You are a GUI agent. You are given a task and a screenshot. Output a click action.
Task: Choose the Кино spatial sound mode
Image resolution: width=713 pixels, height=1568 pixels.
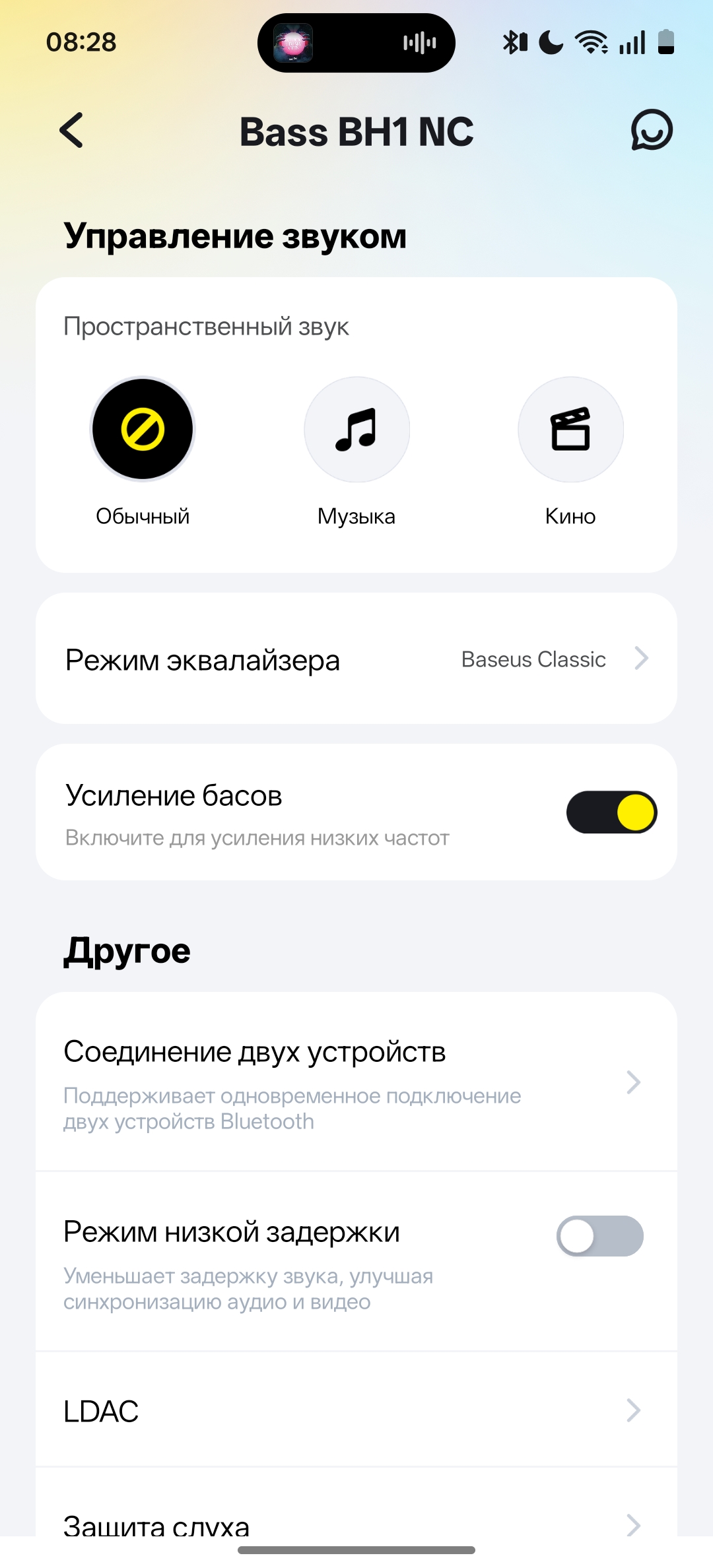[x=570, y=430]
